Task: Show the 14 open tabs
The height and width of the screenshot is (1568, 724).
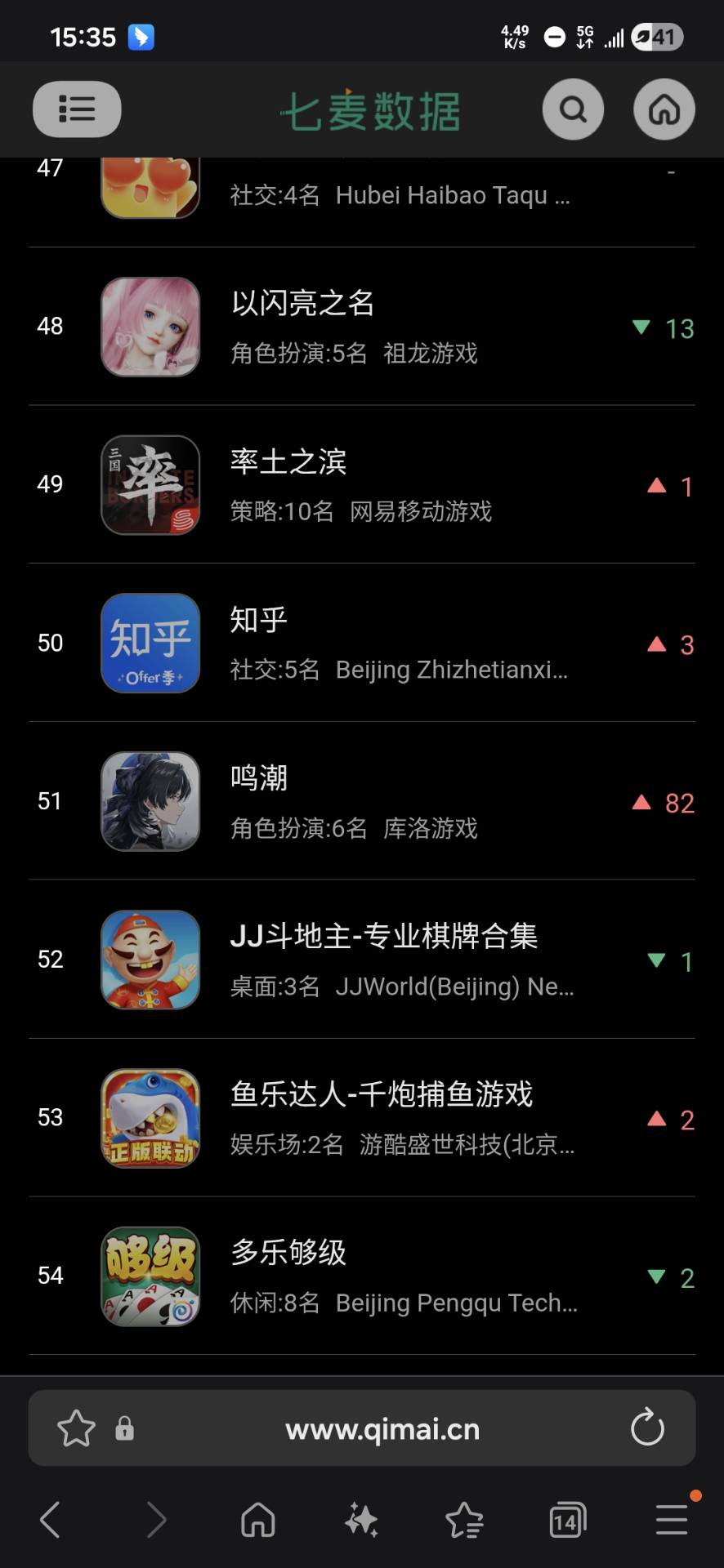Action: coord(568,1520)
